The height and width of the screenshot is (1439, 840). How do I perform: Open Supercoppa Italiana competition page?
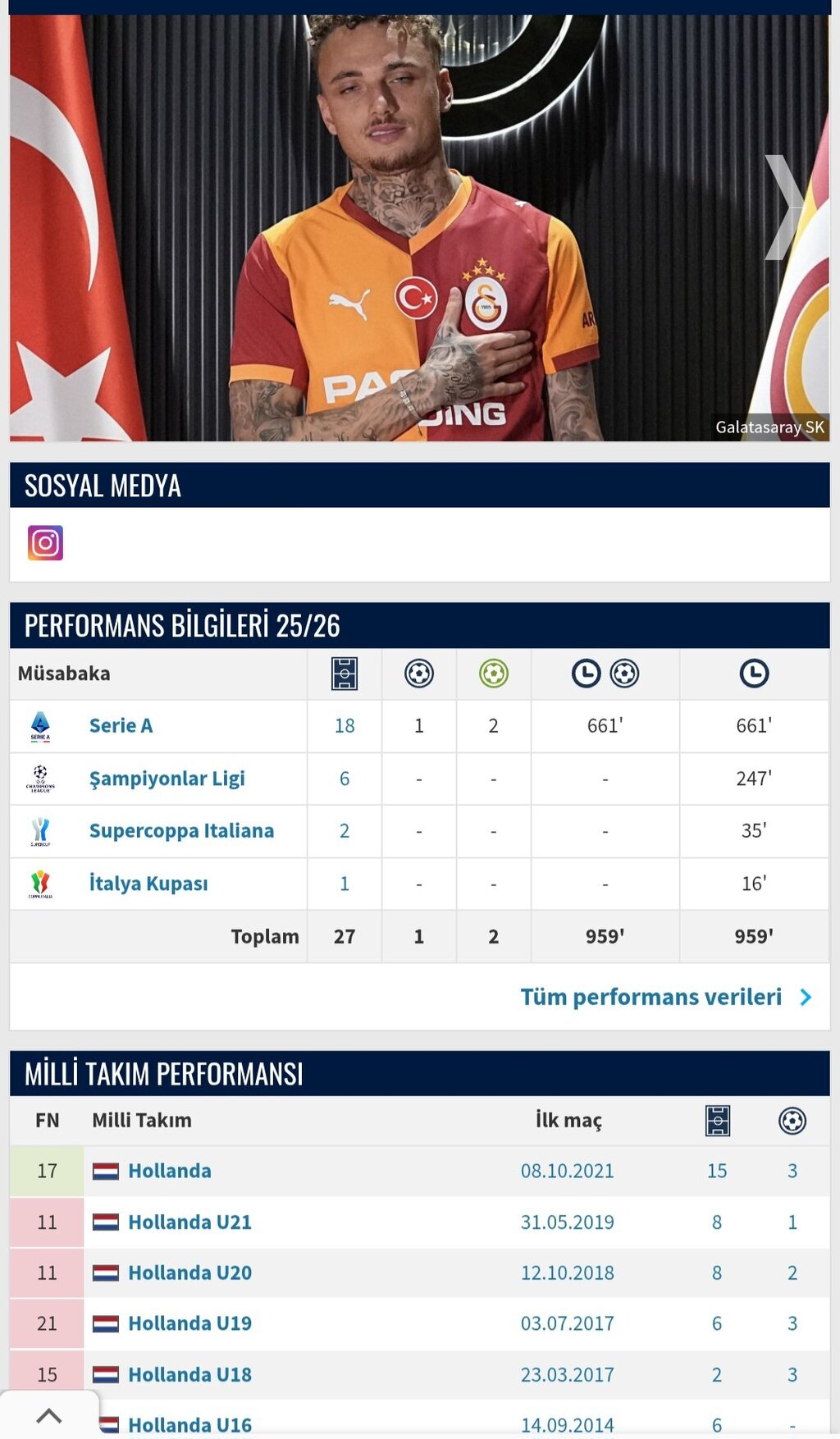[x=181, y=831]
